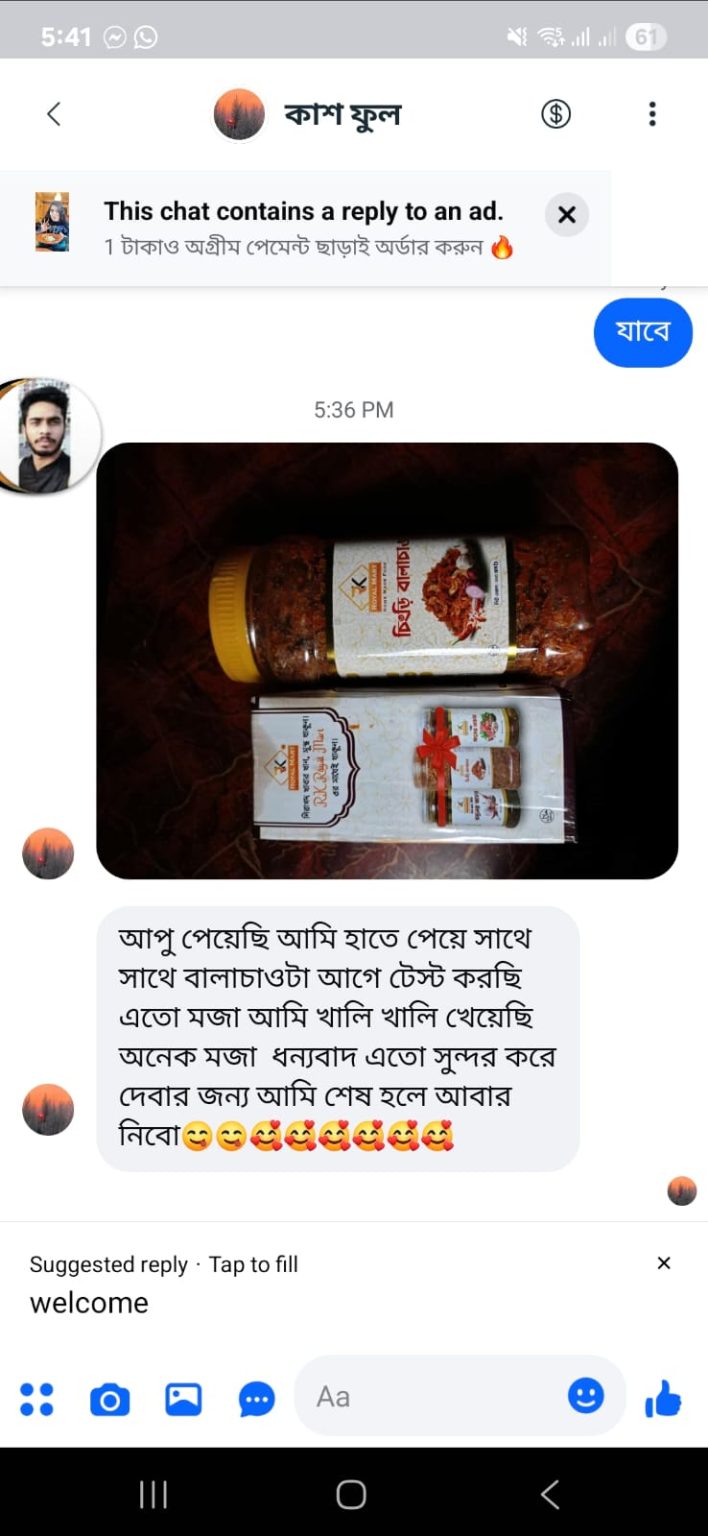The height and width of the screenshot is (1536, 708).
Task: Send a thumbs-up like
Action: pyautogui.click(x=663, y=1399)
